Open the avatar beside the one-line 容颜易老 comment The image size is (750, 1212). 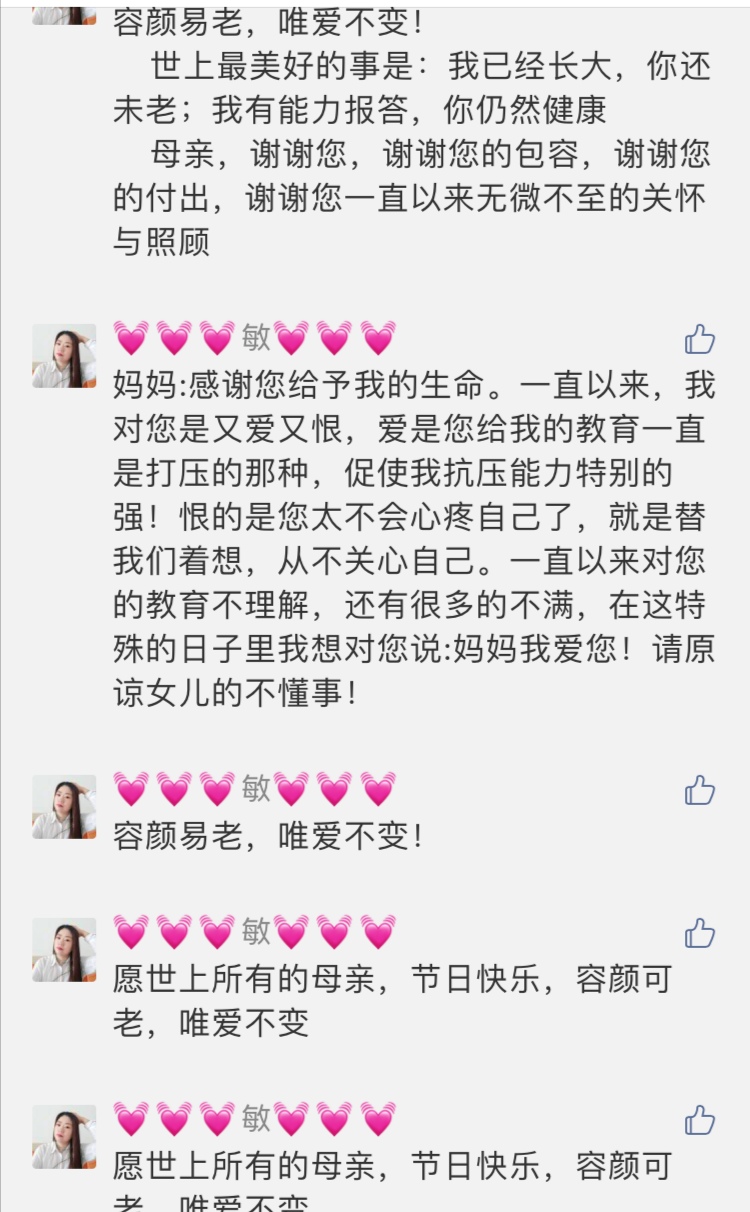[64, 806]
